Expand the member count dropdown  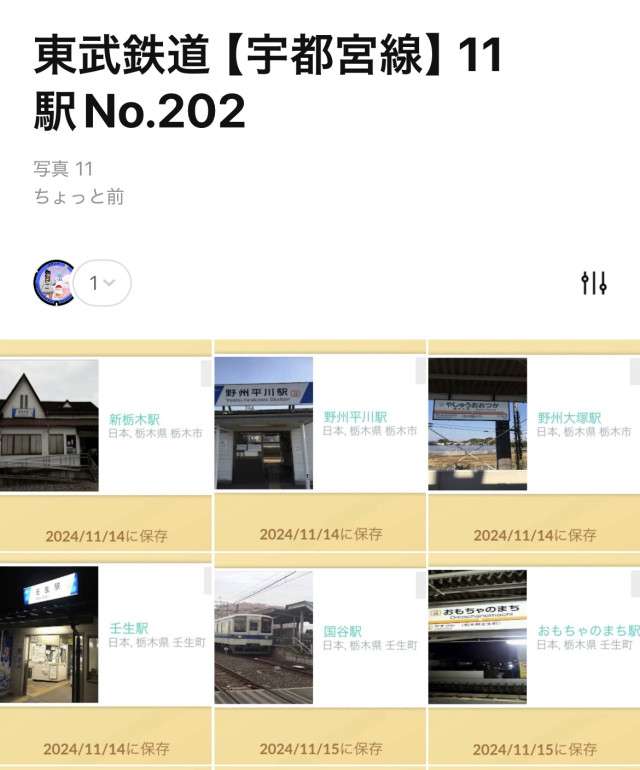tap(103, 283)
